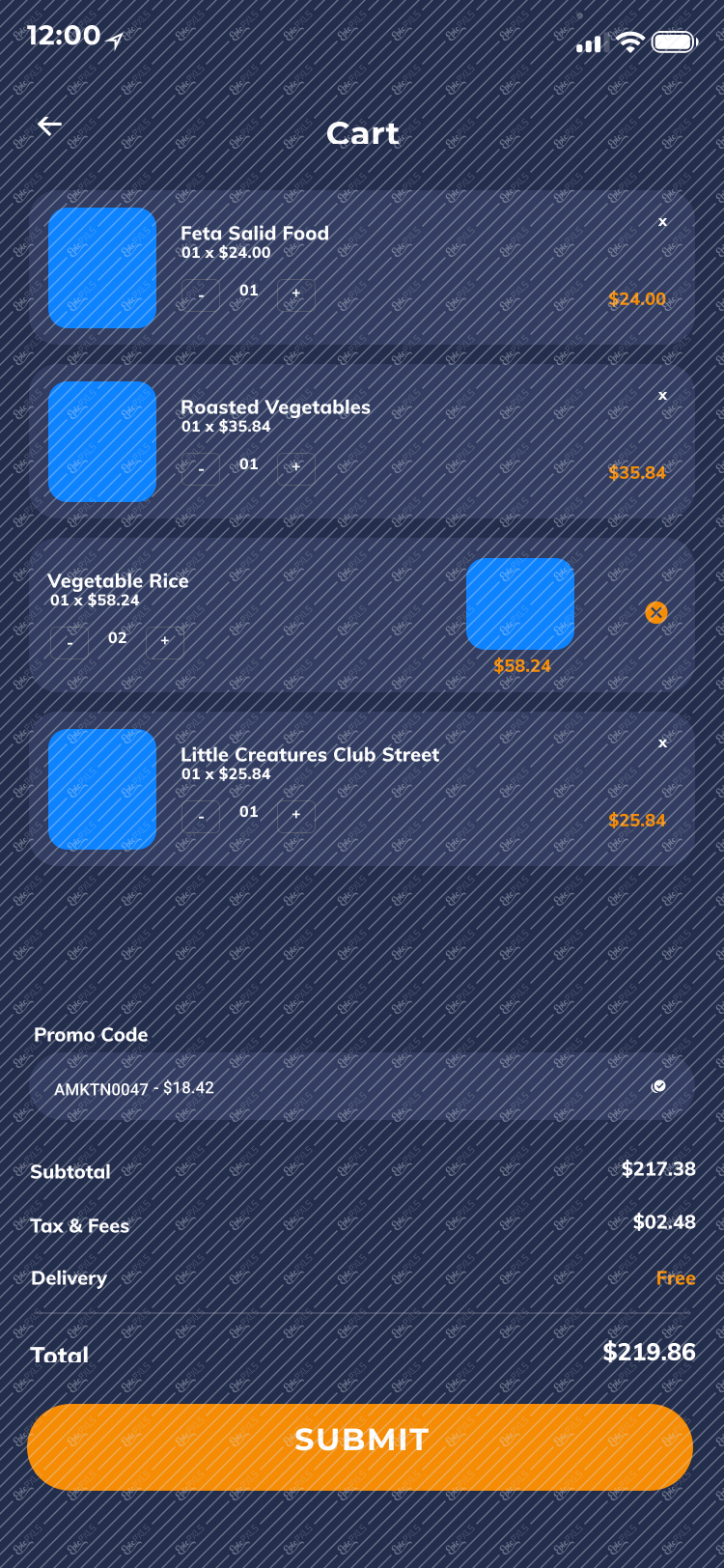
Task: Remove Roasted Vegetables from cart
Action: click(663, 396)
